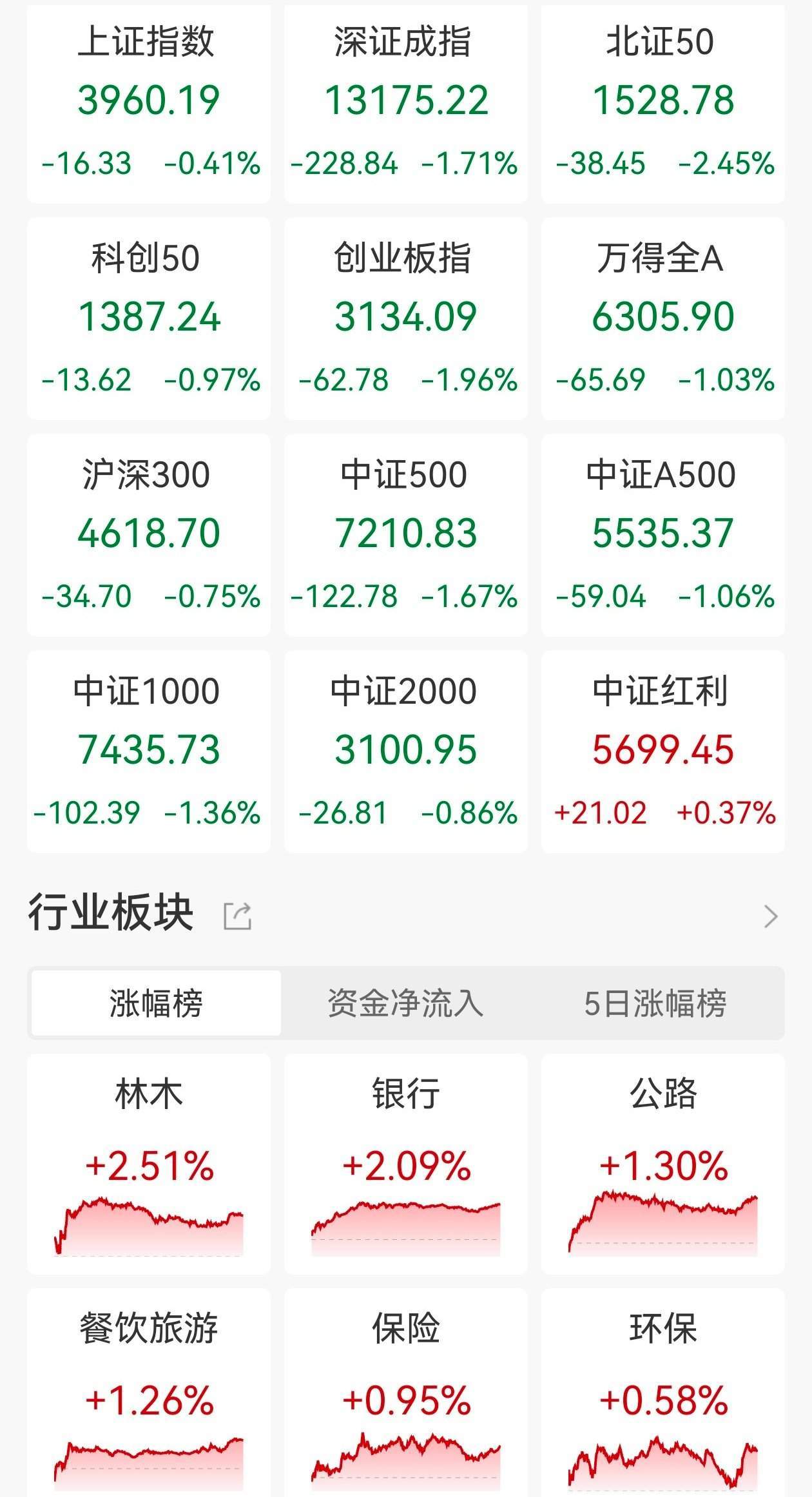The height and width of the screenshot is (1497, 812).
Task: Open the 中证2000 index card
Action: click(x=405, y=751)
